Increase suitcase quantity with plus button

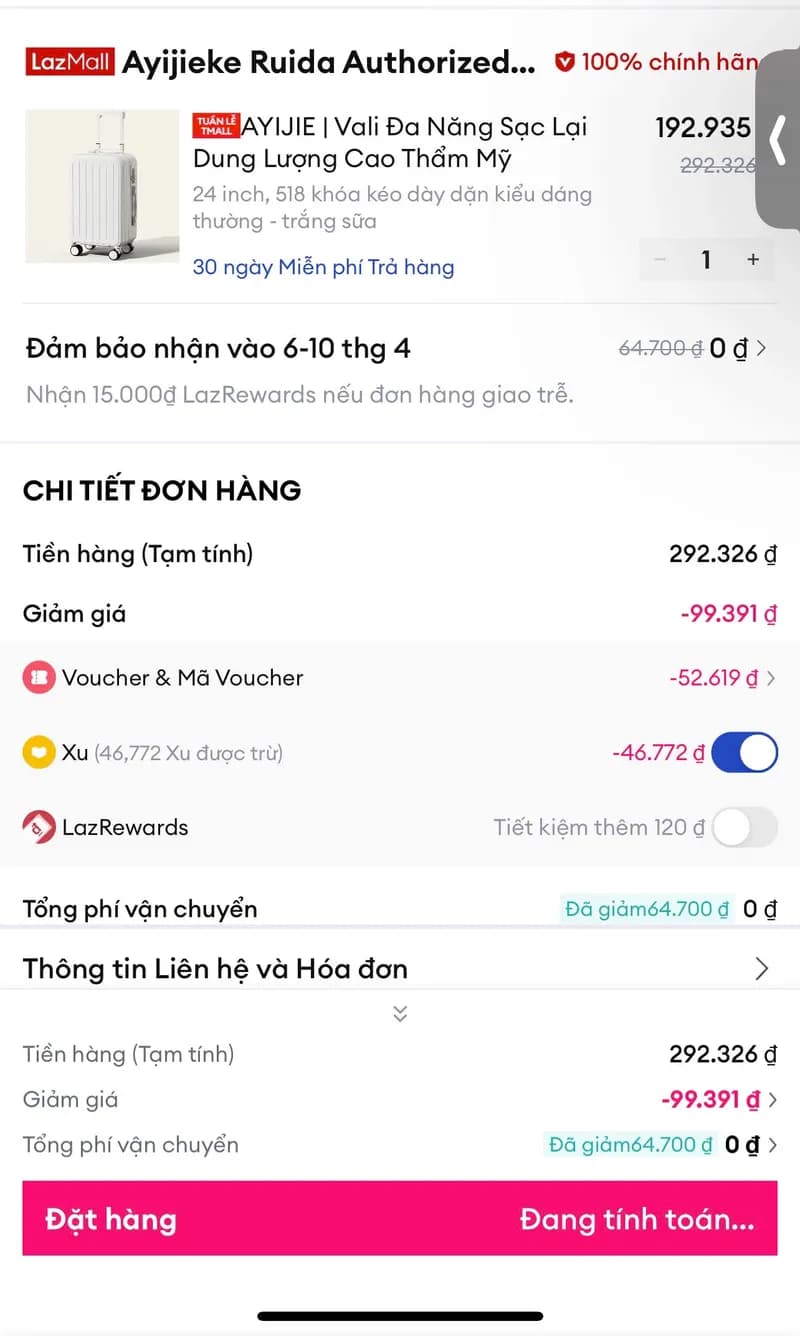[753, 260]
